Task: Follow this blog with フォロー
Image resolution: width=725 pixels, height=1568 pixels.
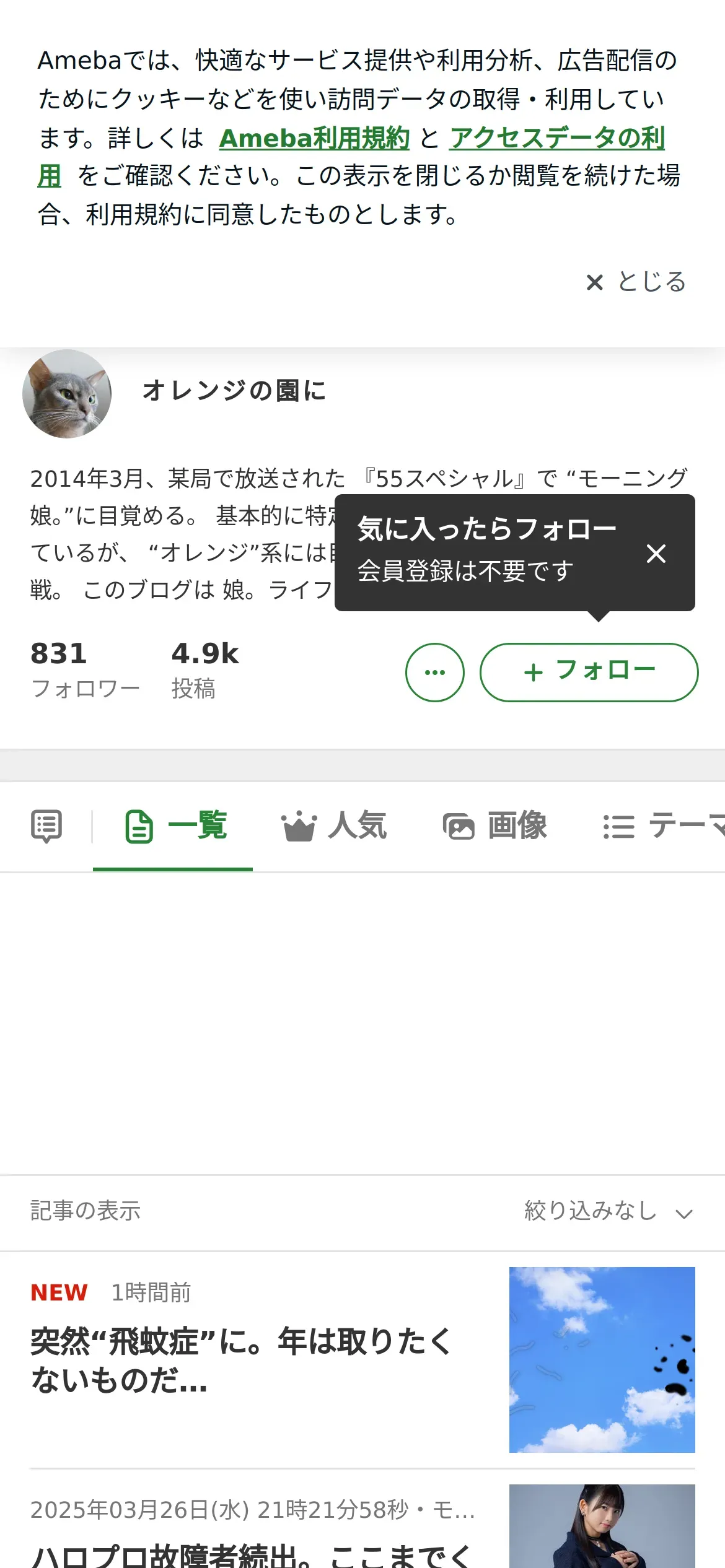Action: click(589, 673)
